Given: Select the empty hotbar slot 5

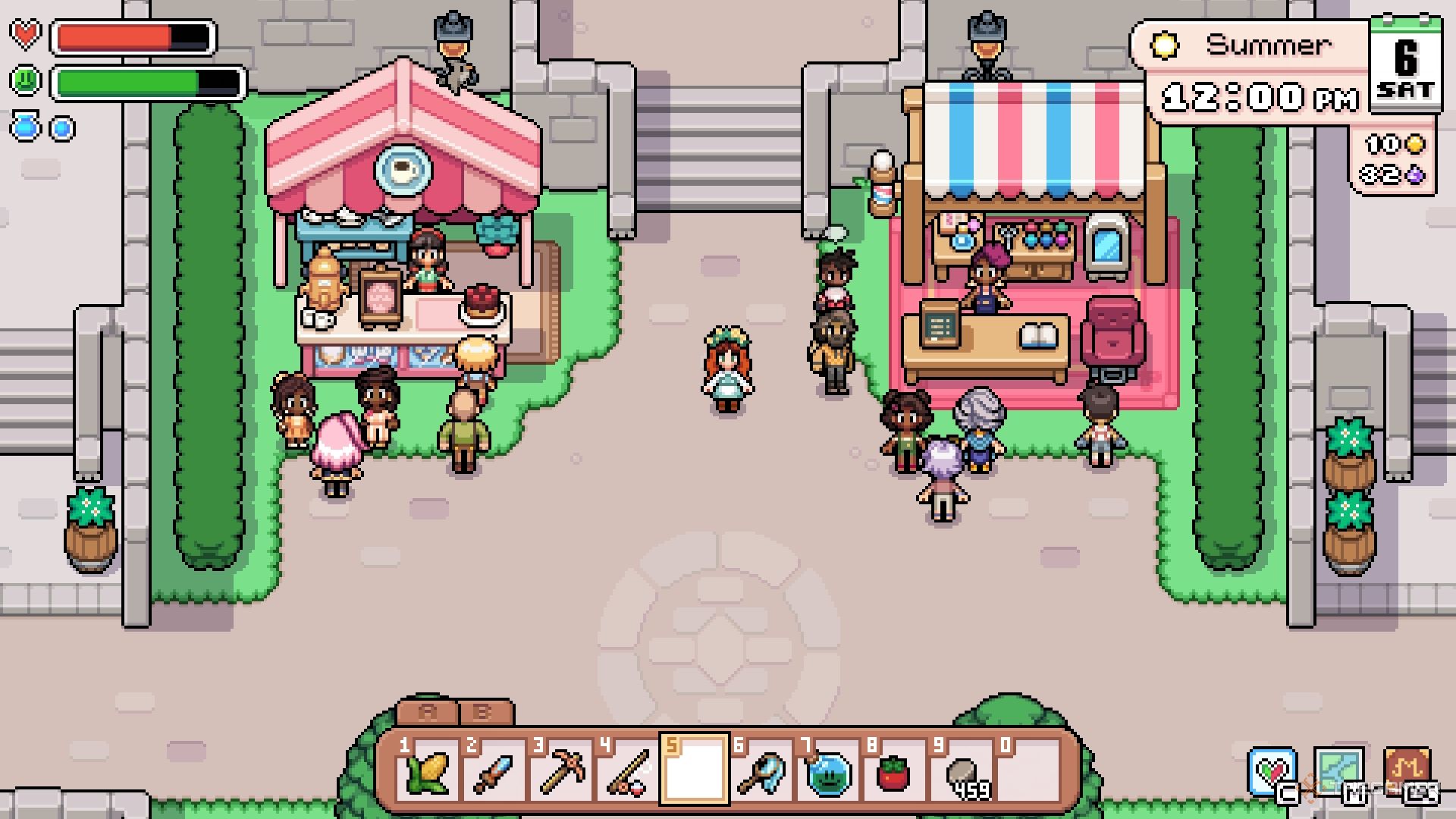Looking at the screenshot, I should (695, 770).
